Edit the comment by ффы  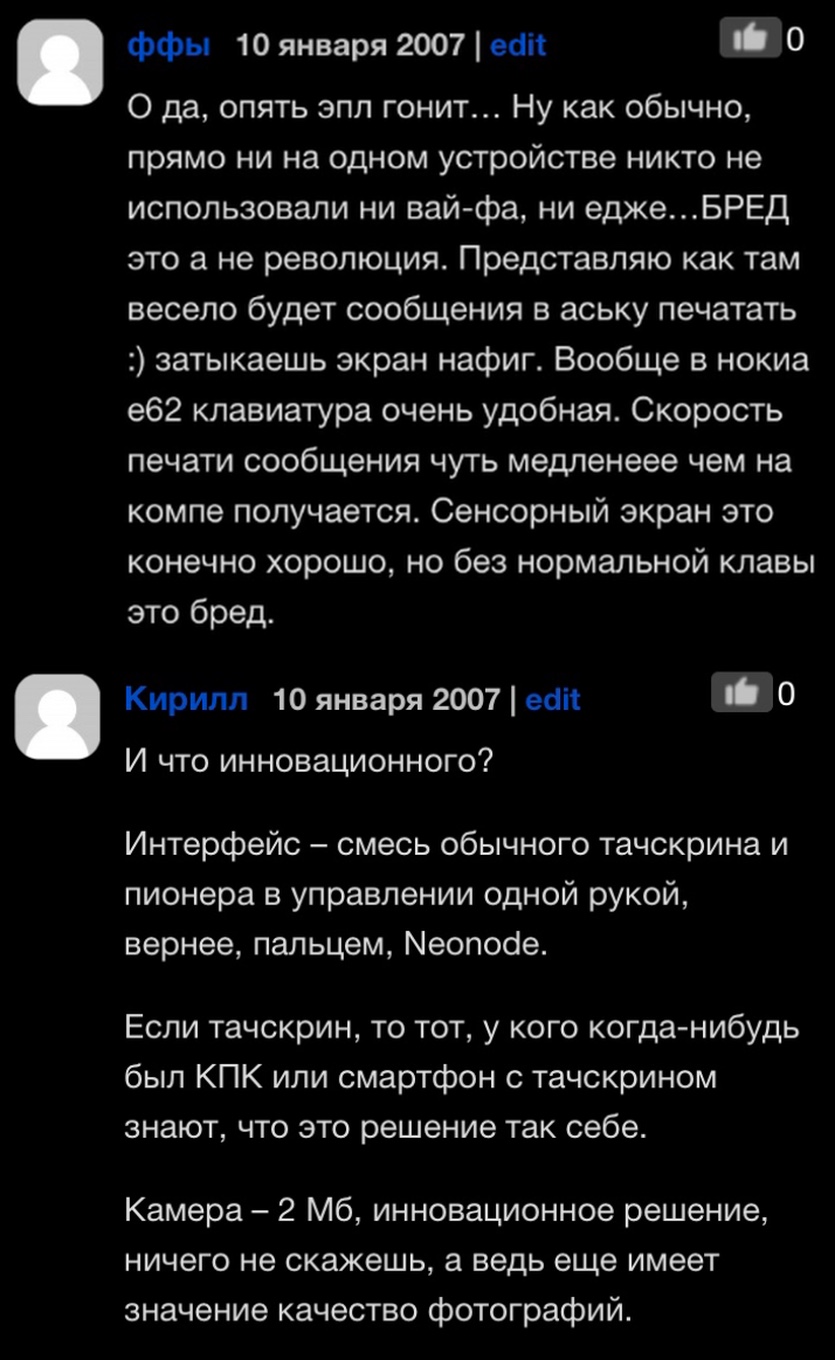click(x=518, y=45)
